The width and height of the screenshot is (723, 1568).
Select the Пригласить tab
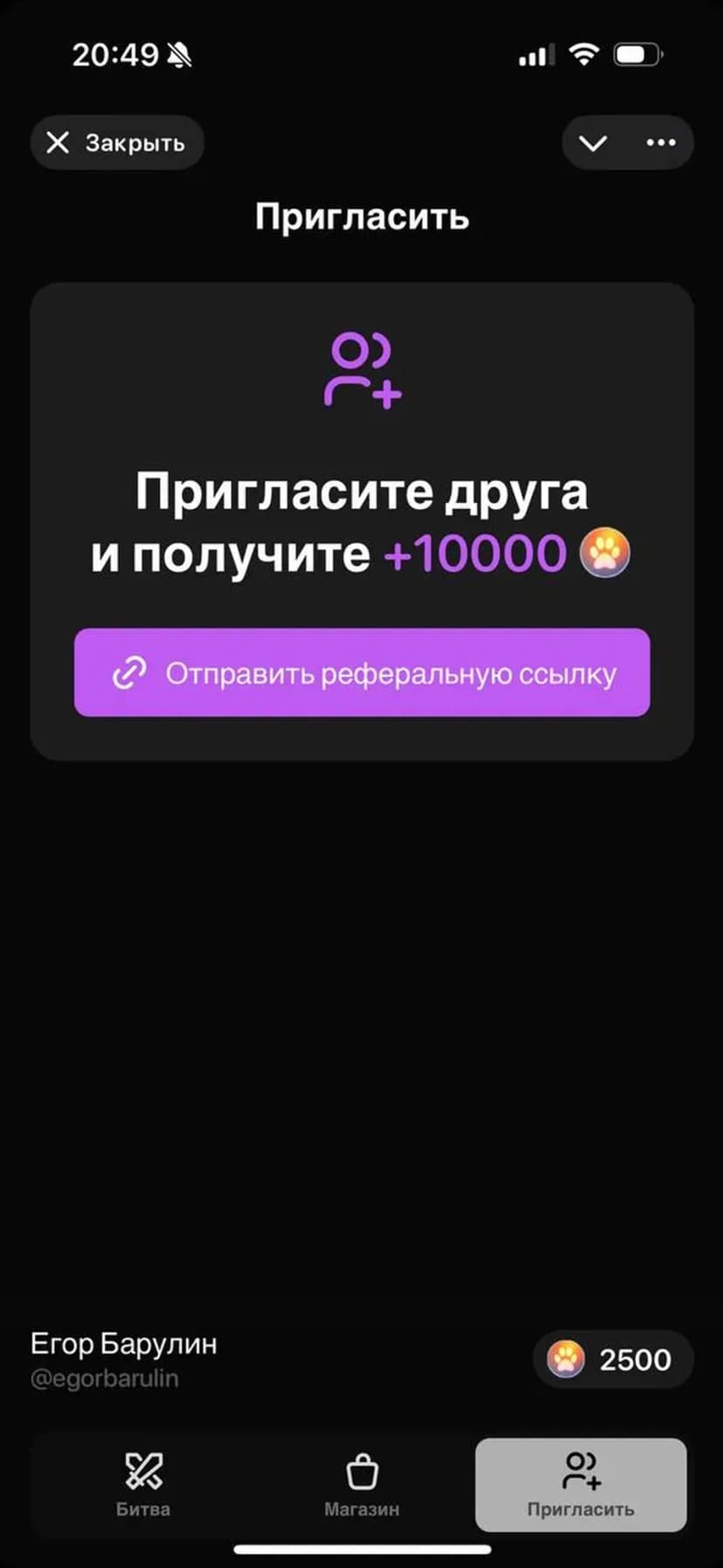coord(581,1484)
